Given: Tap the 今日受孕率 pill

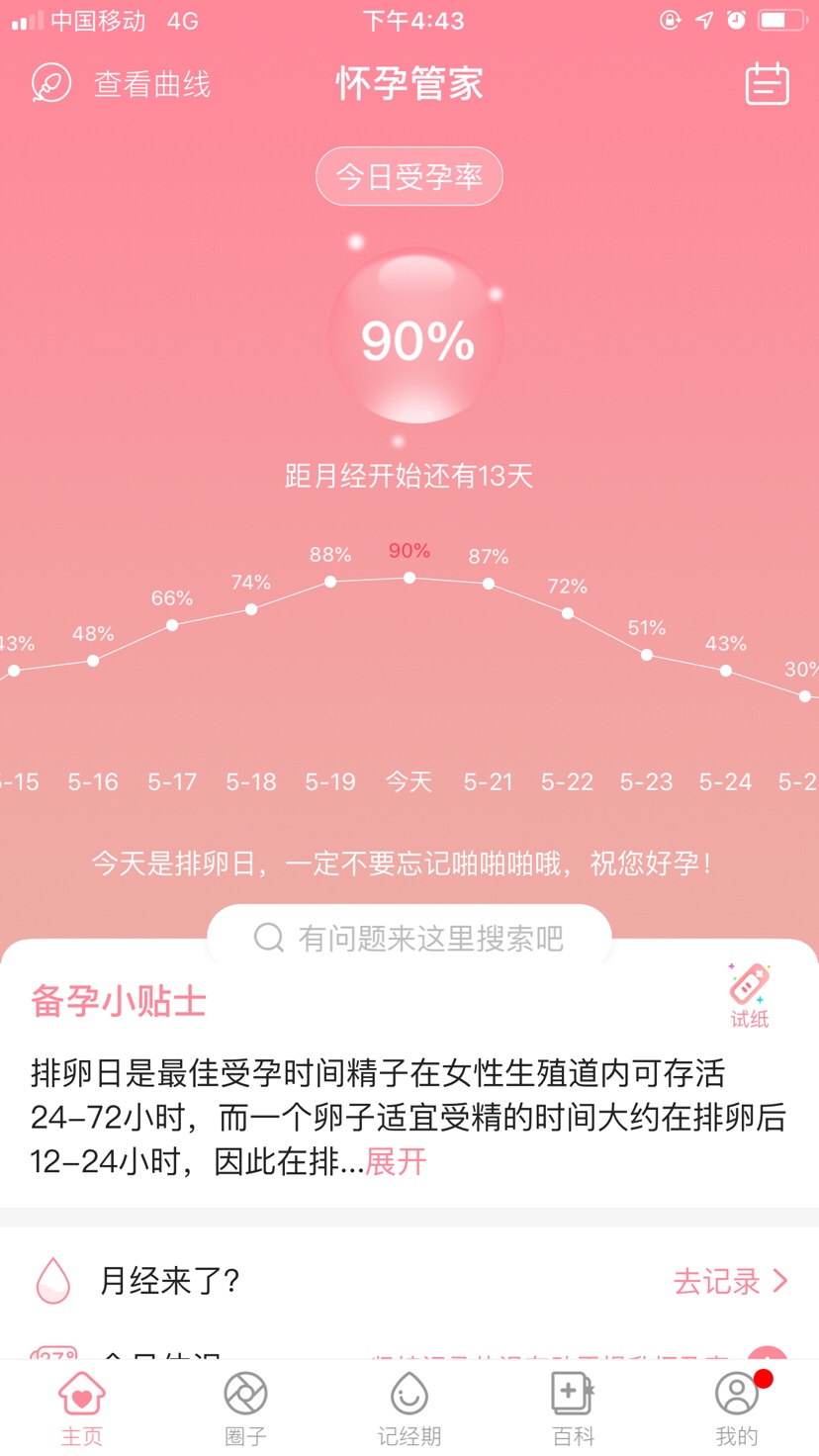Looking at the screenshot, I should [409, 177].
